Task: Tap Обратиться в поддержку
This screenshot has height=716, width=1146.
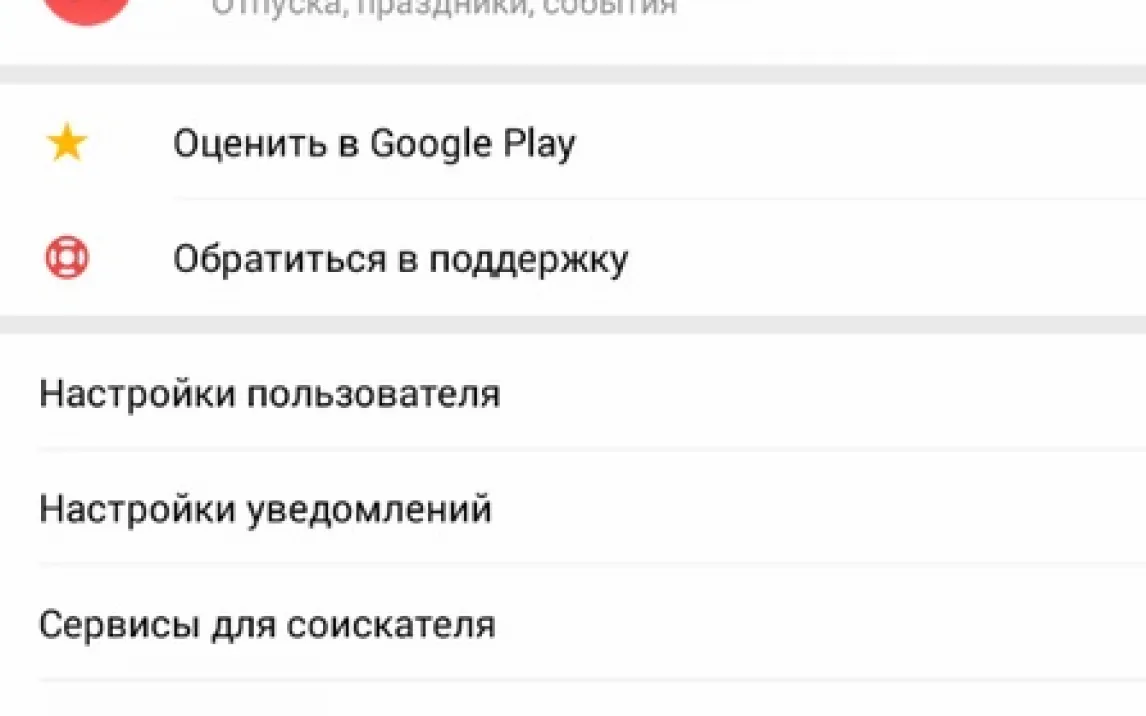Action: [x=400, y=260]
